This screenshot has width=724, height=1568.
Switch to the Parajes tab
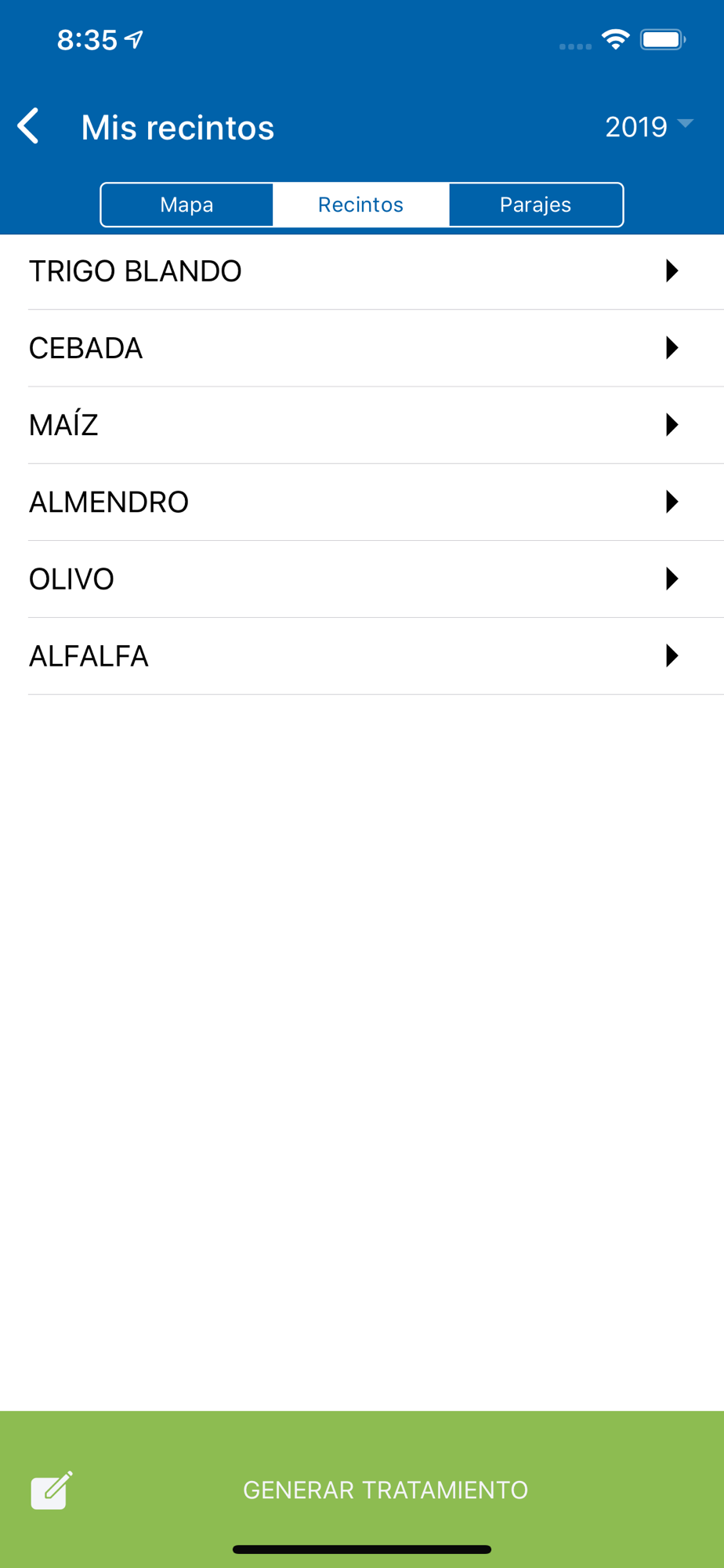[x=536, y=205]
